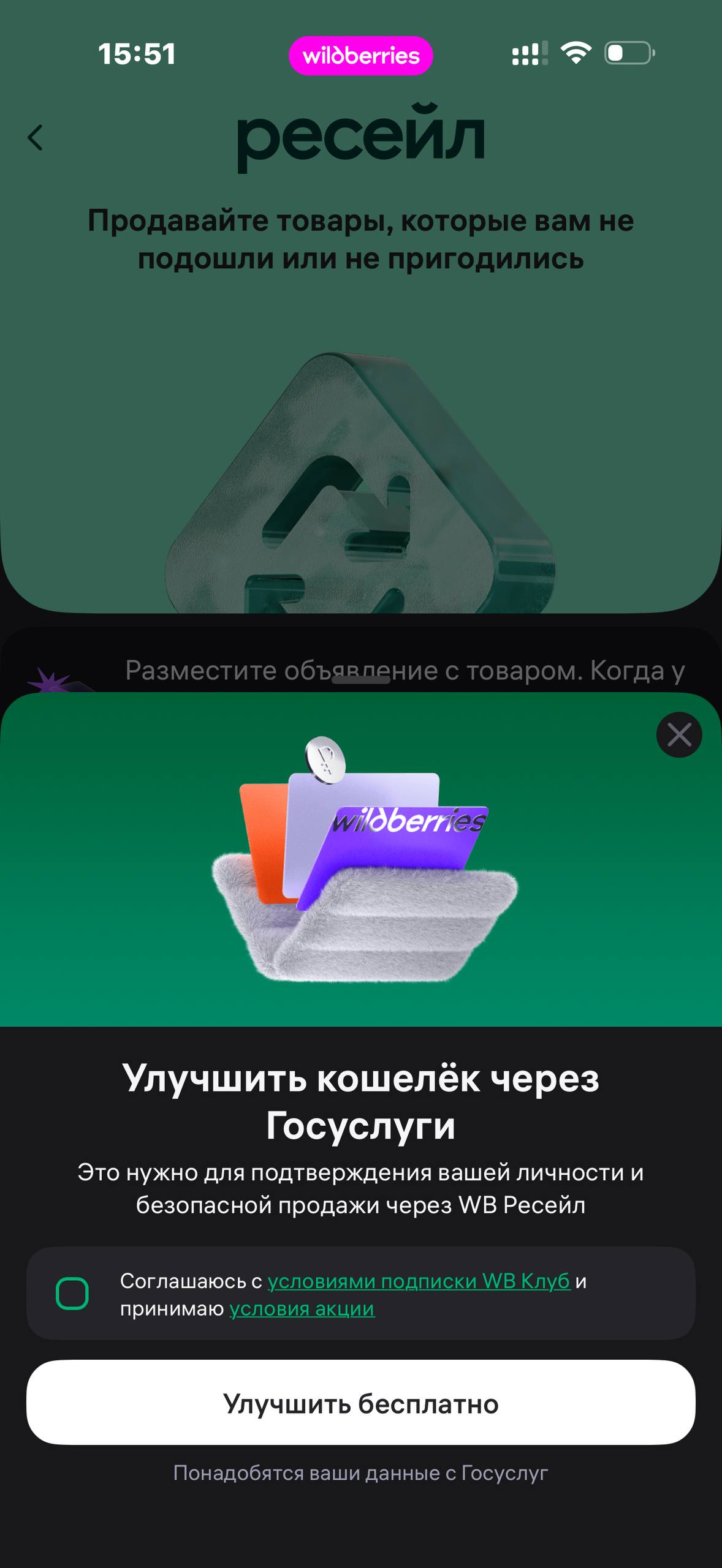Close the Госуслуги wallet upgrade sheet
The height and width of the screenshot is (1568, 722).
click(x=679, y=734)
